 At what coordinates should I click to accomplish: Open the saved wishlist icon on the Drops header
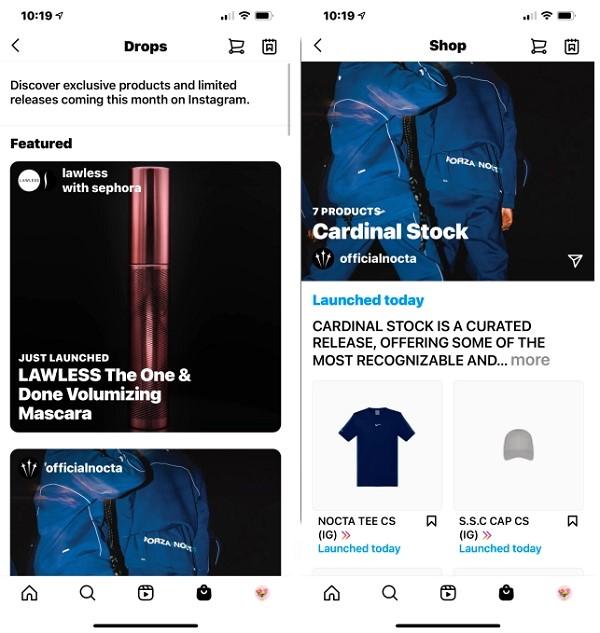268,46
